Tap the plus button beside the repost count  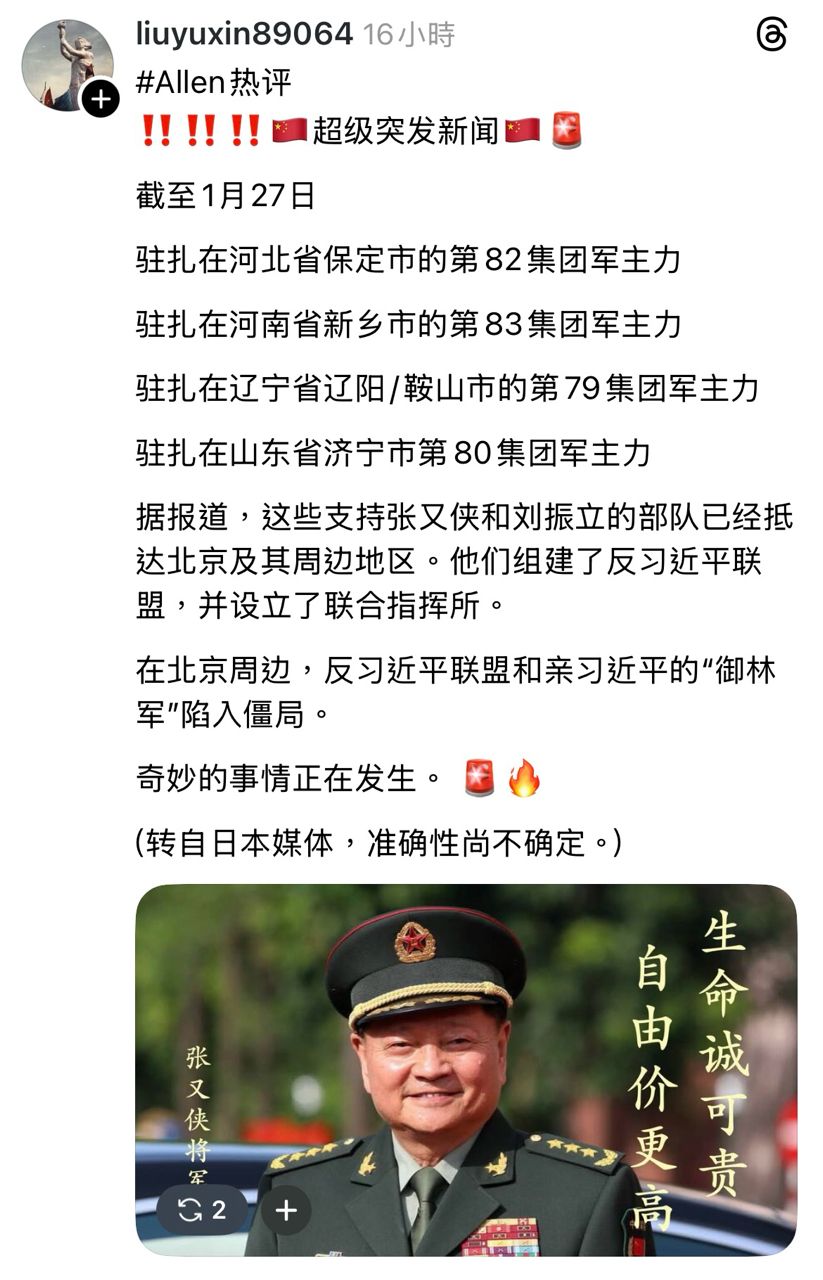pyautogui.click(x=286, y=1210)
